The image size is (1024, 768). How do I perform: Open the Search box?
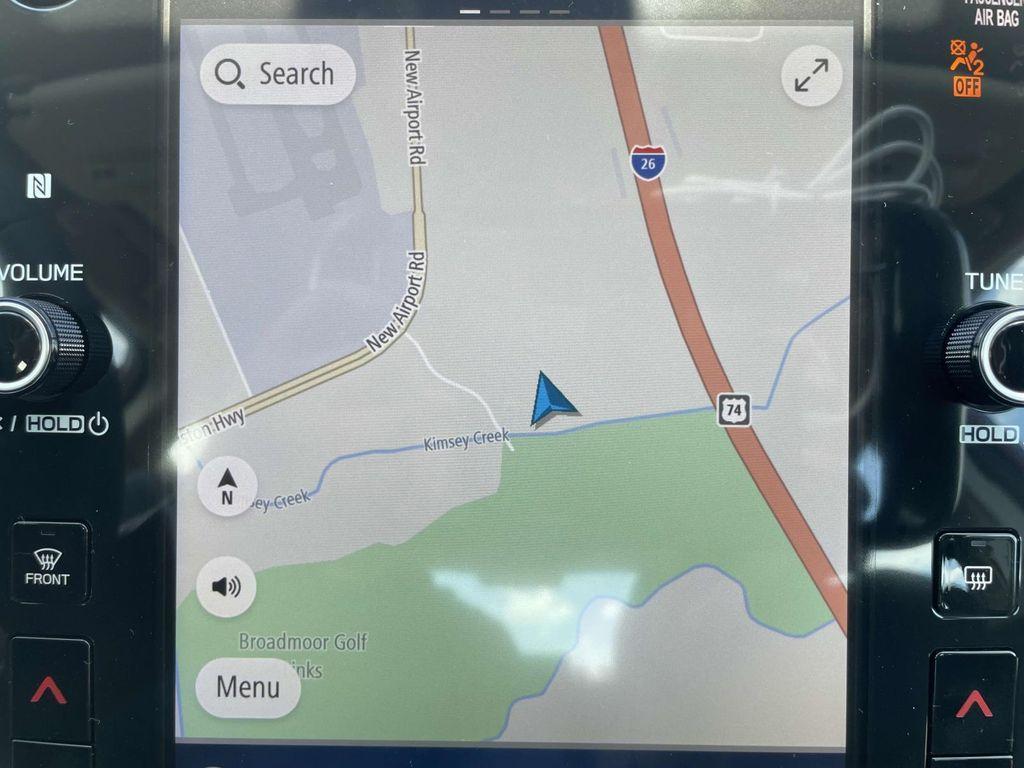point(277,74)
